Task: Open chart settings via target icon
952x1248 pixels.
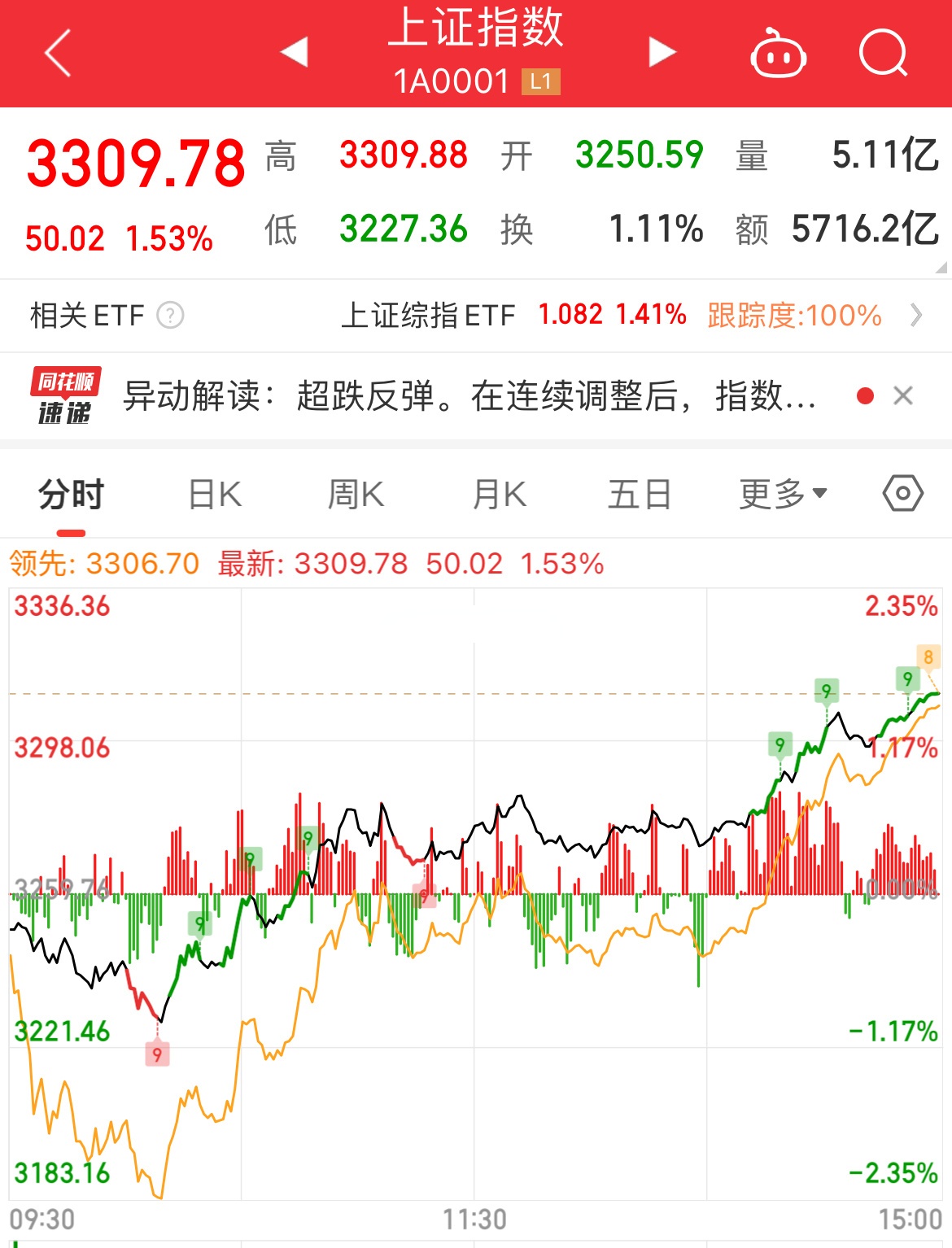Action: 902,492
